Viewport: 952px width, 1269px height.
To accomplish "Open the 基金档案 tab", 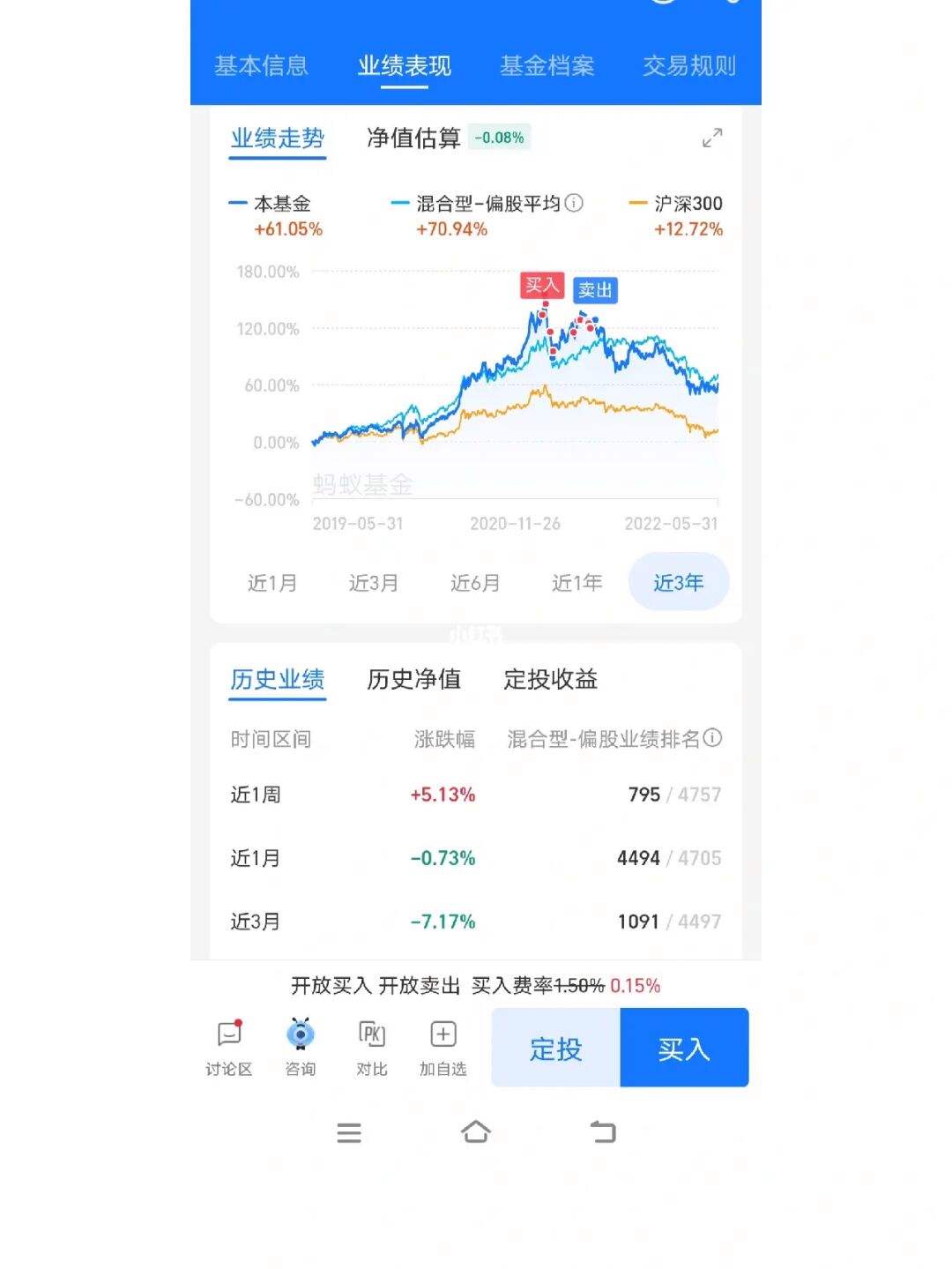I will (547, 66).
